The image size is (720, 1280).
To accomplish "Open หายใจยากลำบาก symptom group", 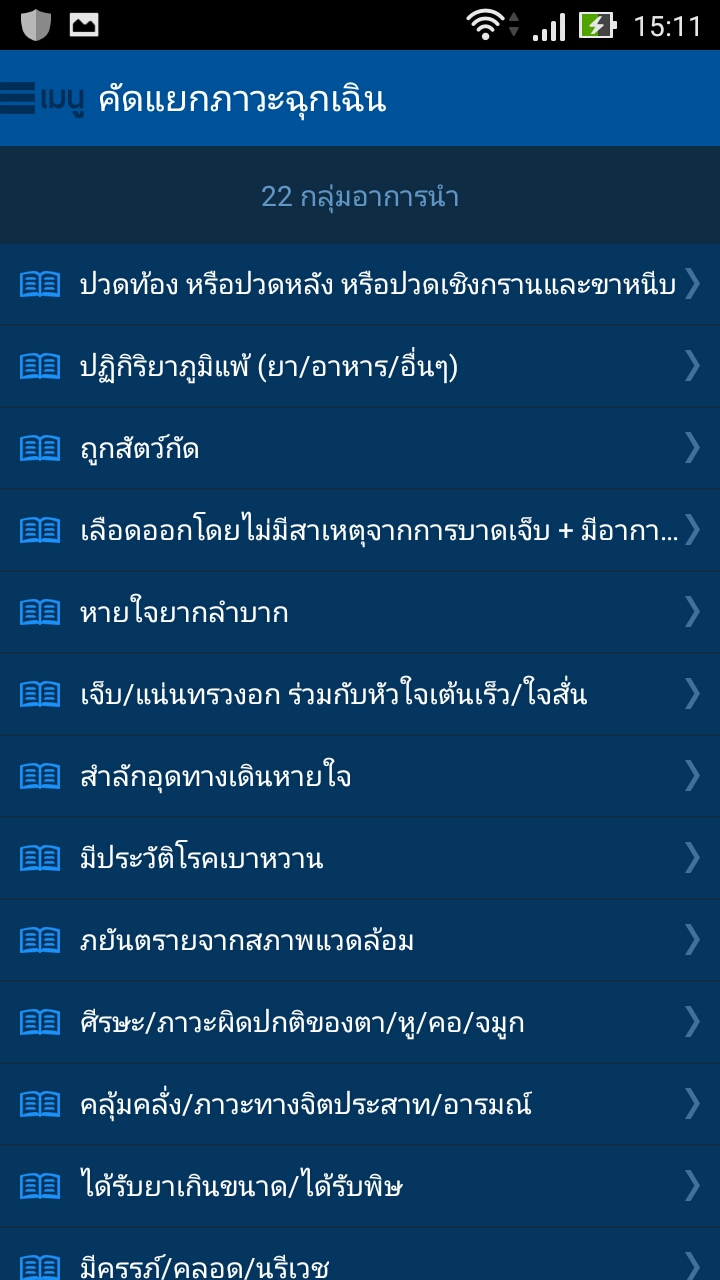I will point(360,613).
